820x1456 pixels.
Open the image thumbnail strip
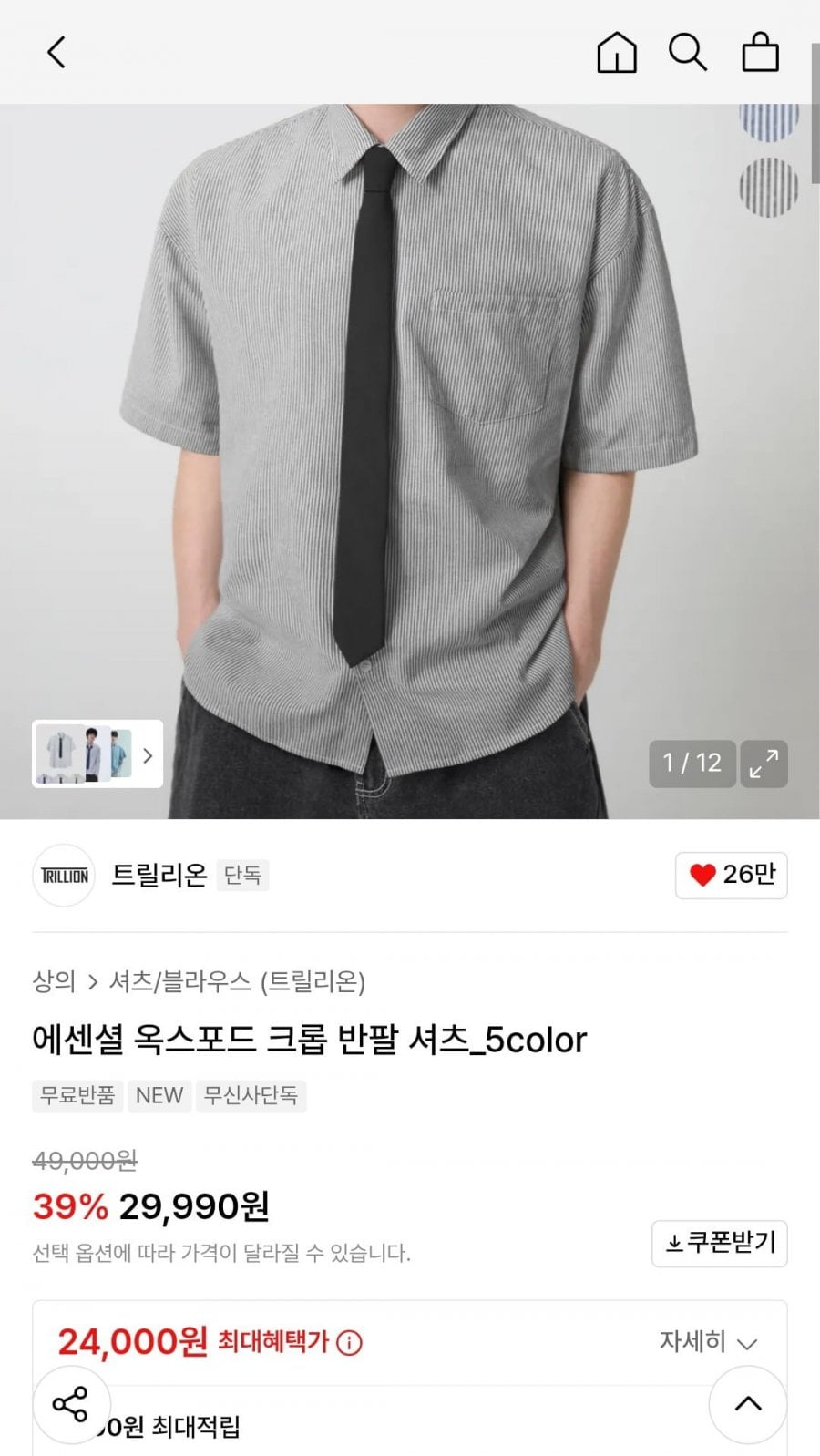pyautogui.click(x=97, y=754)
